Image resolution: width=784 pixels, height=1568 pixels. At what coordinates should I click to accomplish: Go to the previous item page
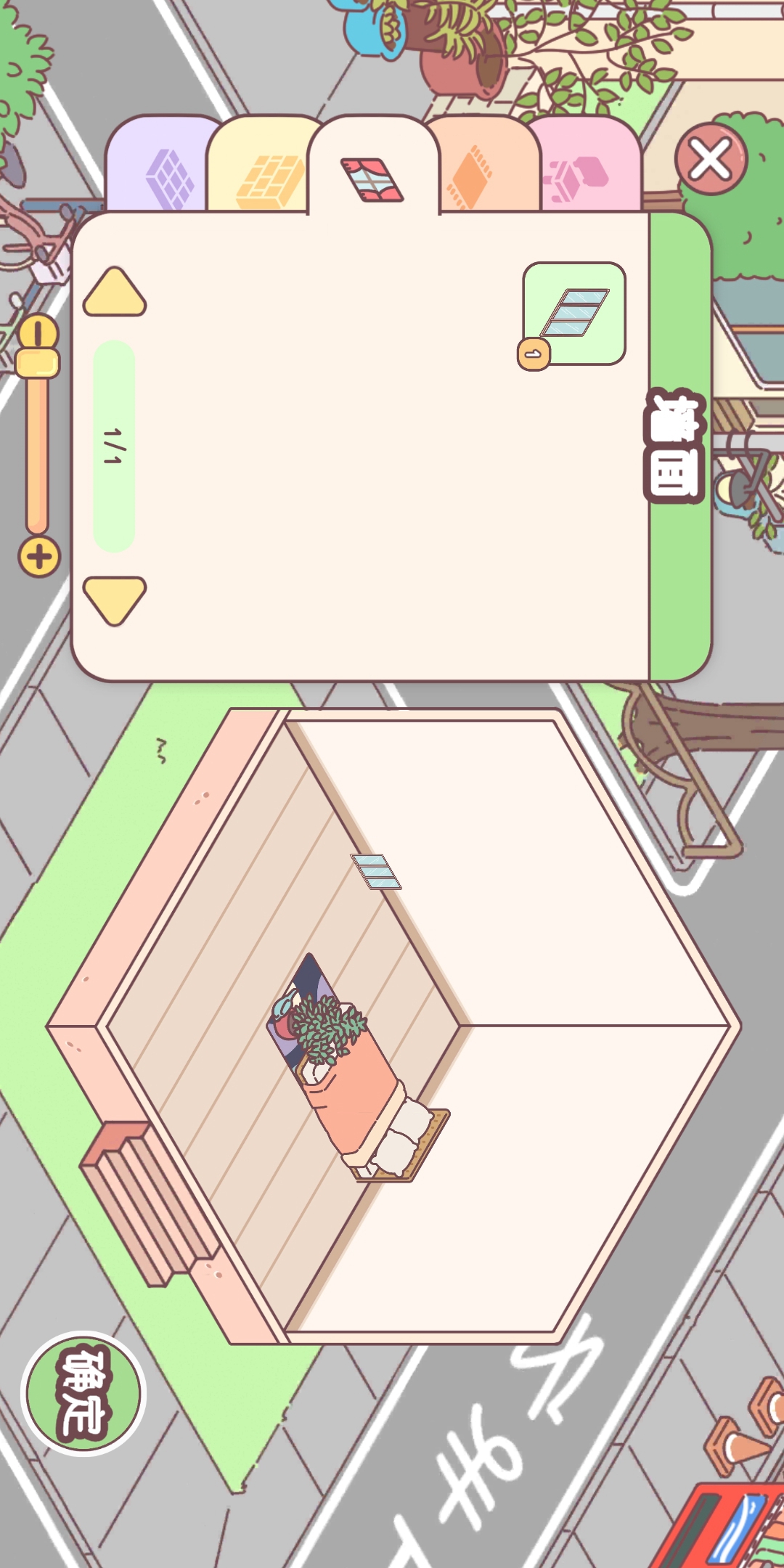115,292
